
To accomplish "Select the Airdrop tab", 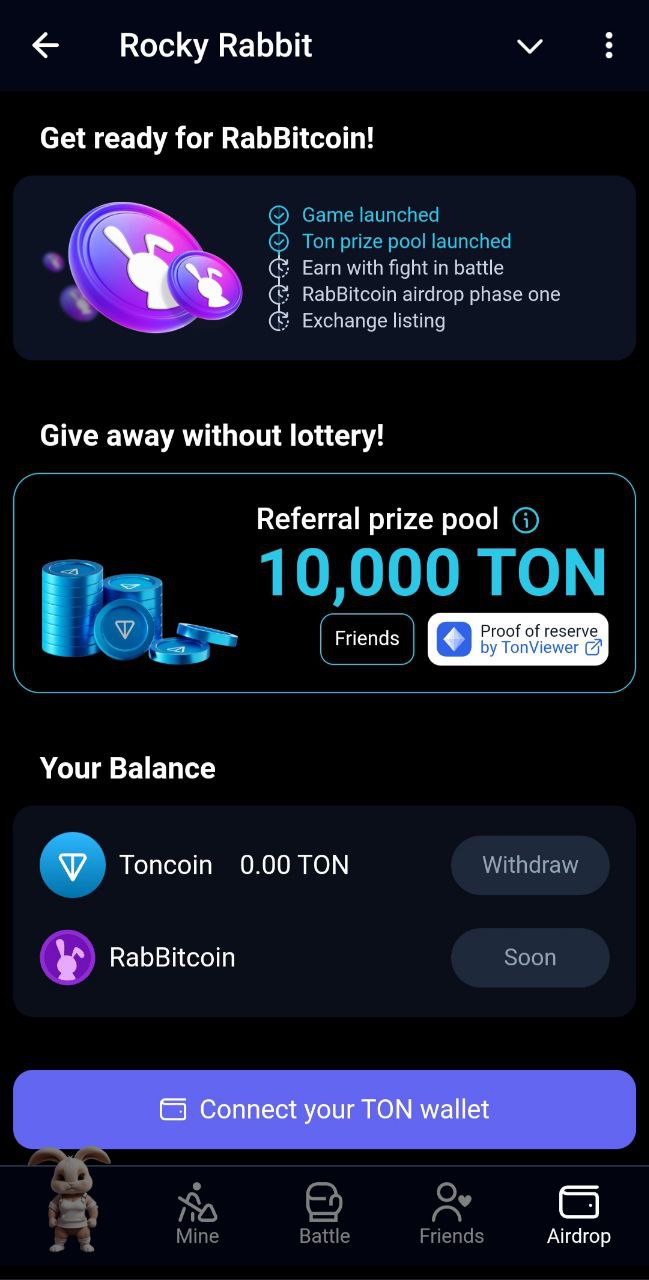I will coord(578,1214).
